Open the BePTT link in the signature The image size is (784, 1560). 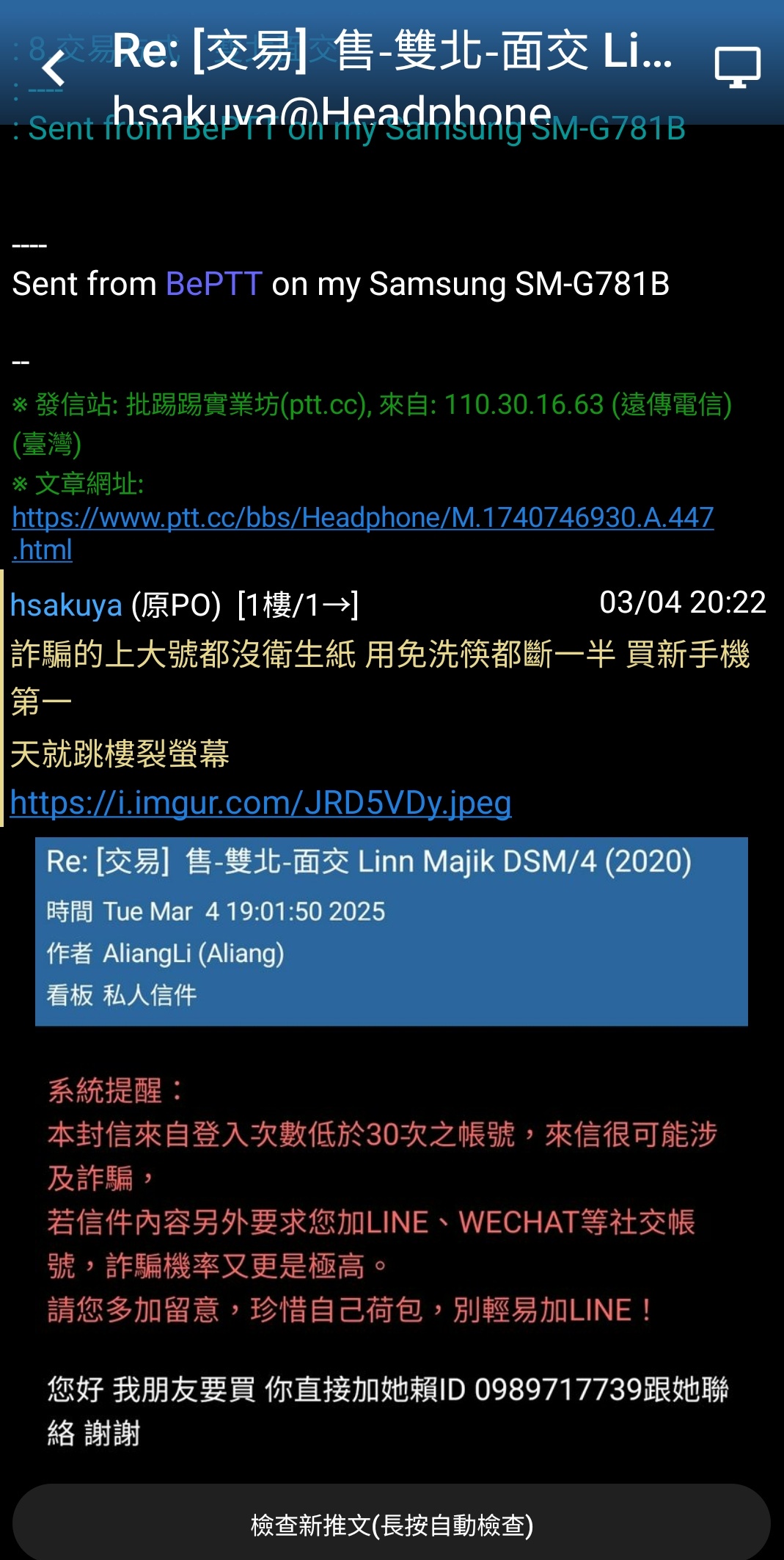tap(213, 284)
